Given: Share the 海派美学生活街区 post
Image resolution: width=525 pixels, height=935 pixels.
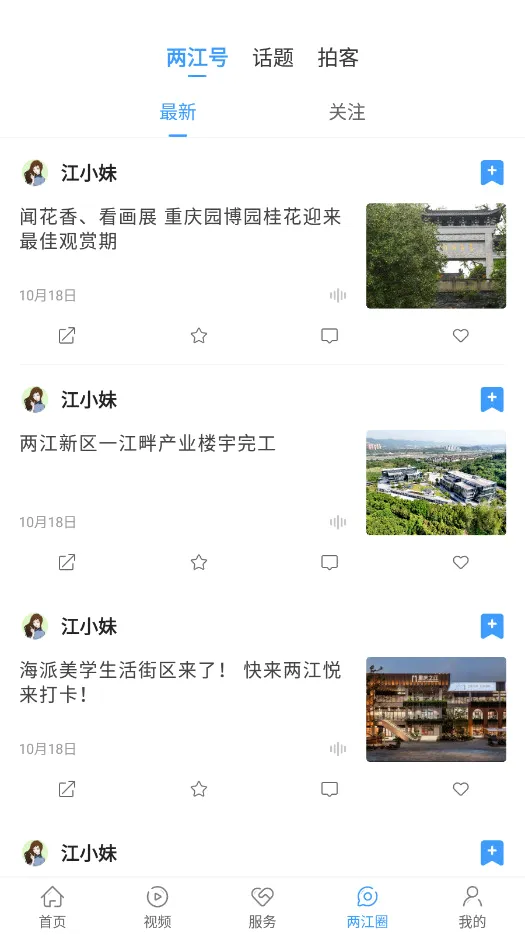Looking at the screenshot, I should tap(67, 789).
